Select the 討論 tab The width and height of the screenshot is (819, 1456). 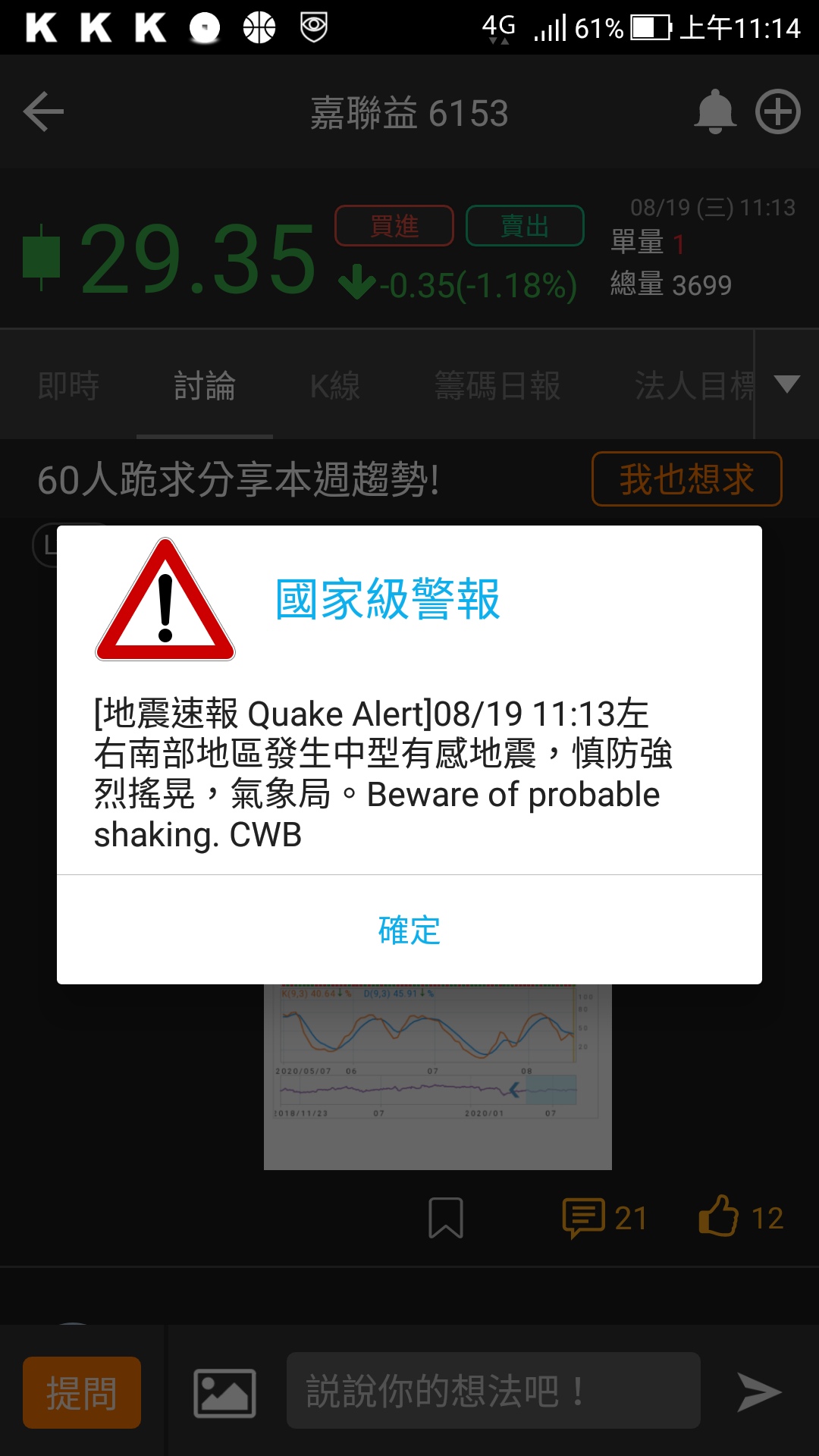(205, 386)
